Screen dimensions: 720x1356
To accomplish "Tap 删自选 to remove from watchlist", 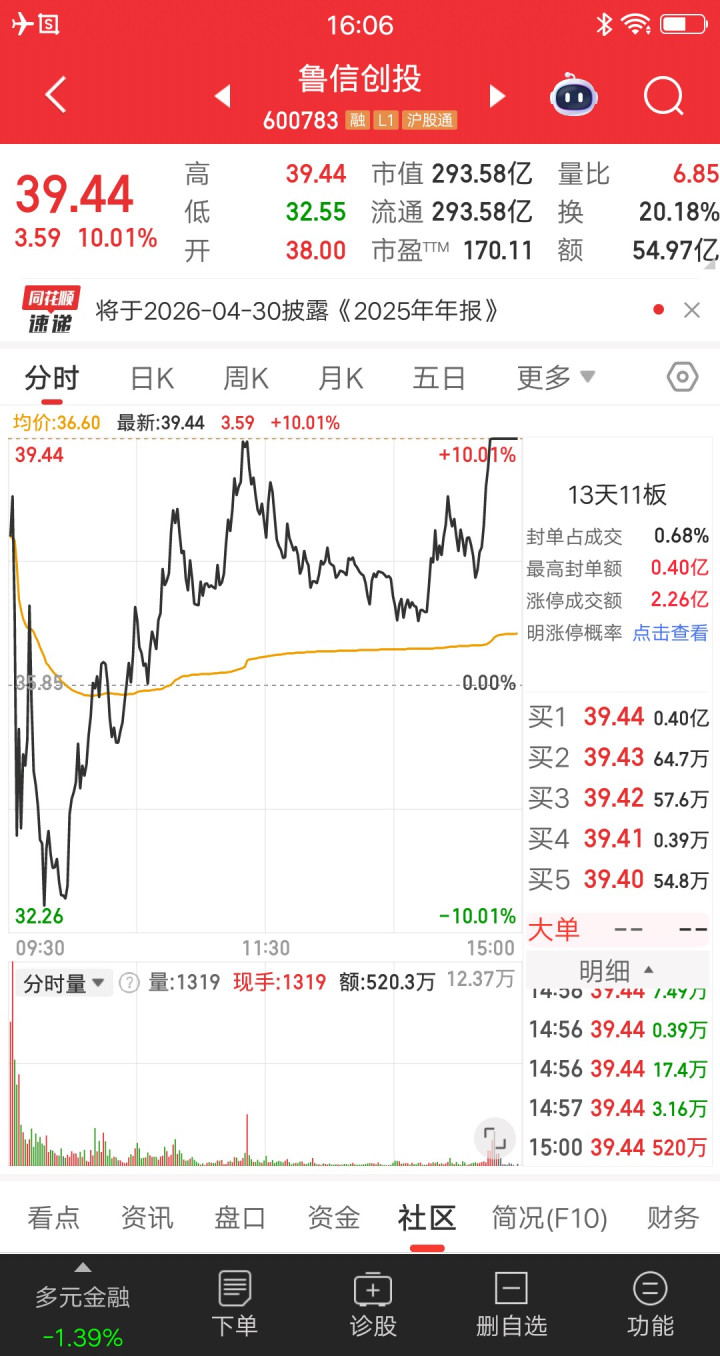I will pos(511,1303).
